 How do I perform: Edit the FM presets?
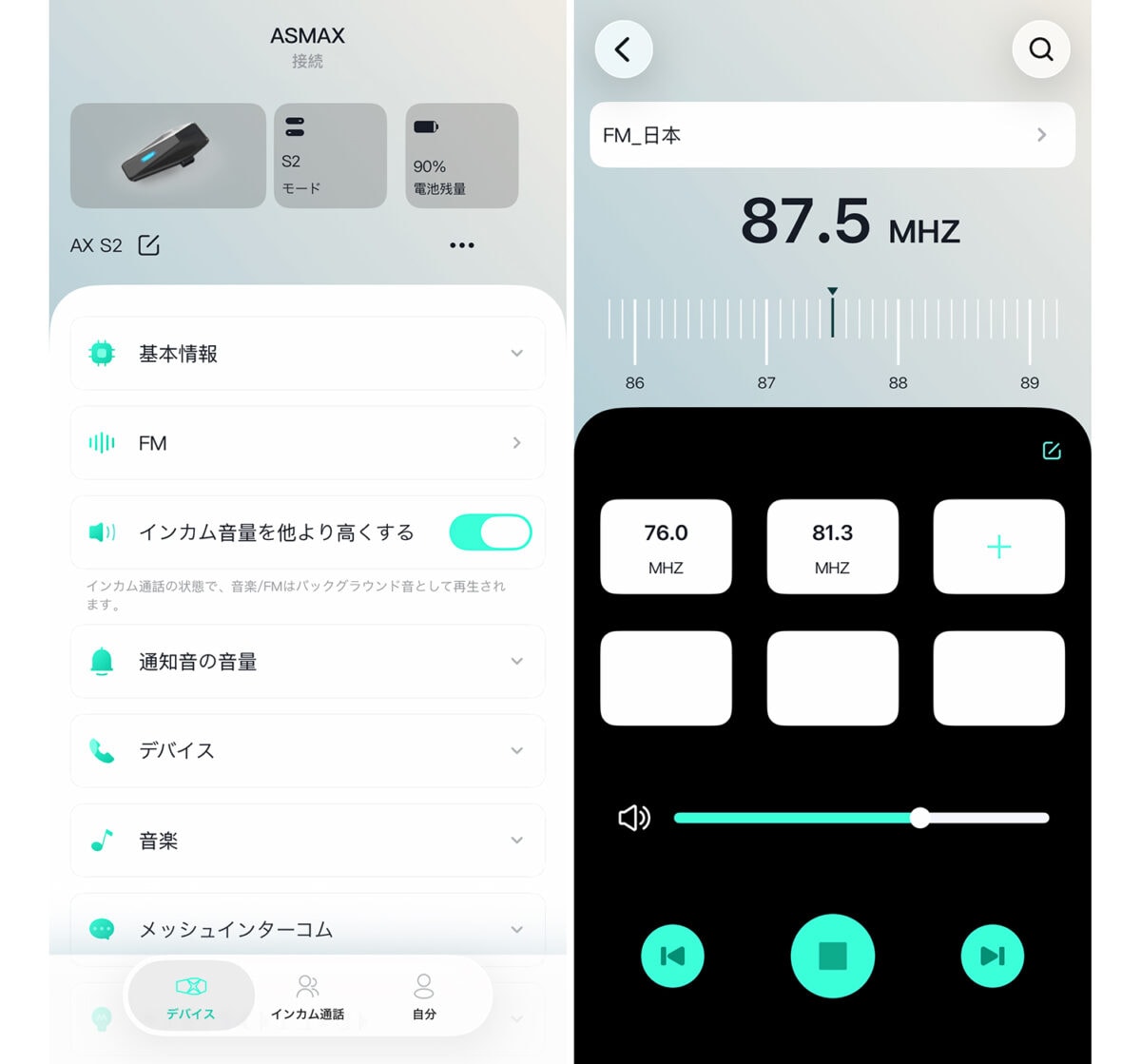click(1051, 451)
